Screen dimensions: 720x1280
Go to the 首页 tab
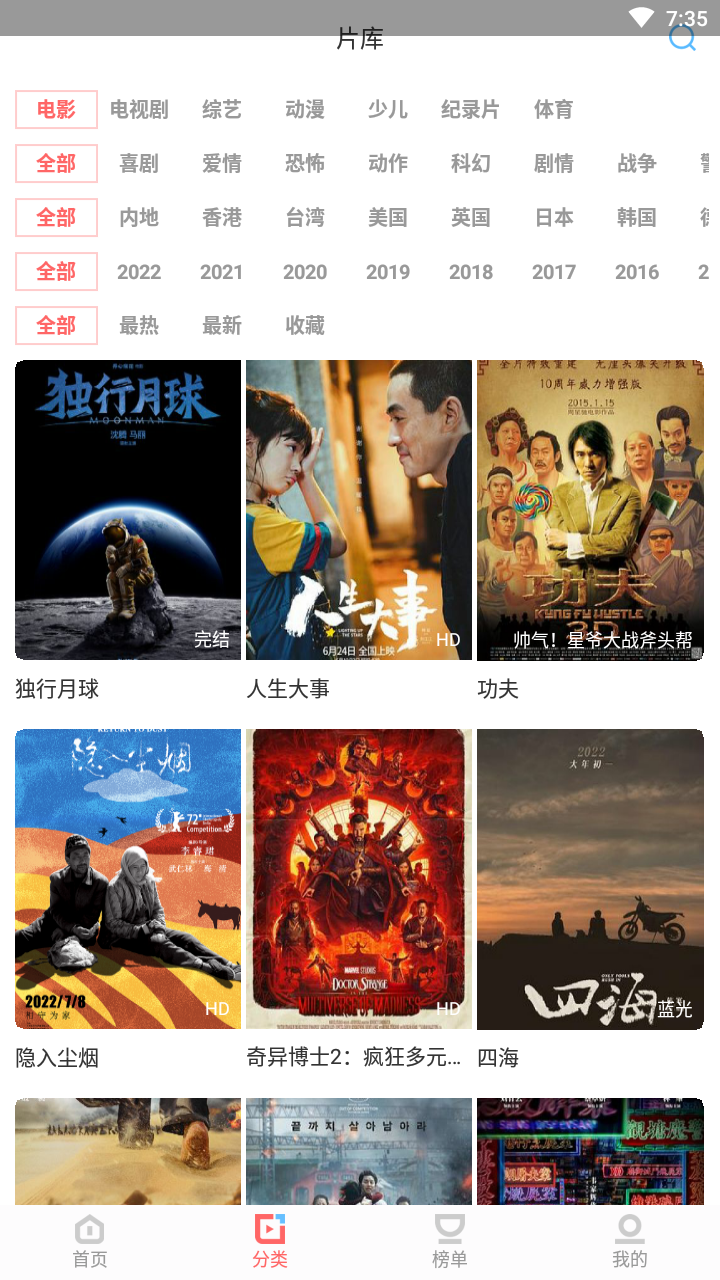pyautogui.click(x=90, y=1242)
